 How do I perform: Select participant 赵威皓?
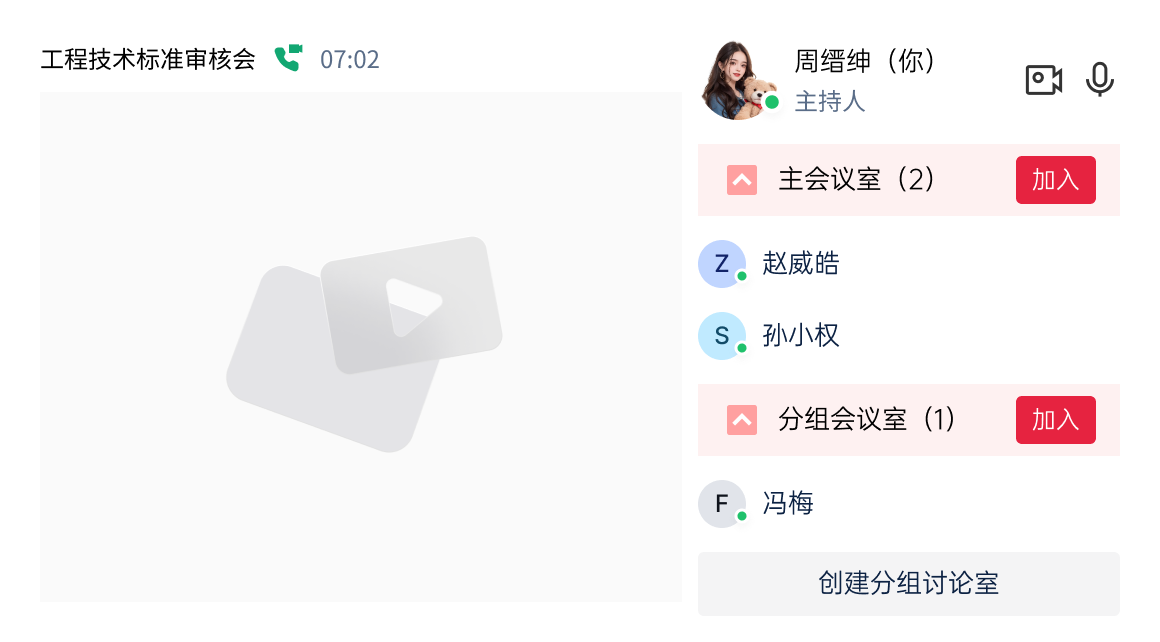(x=800, y=264)
